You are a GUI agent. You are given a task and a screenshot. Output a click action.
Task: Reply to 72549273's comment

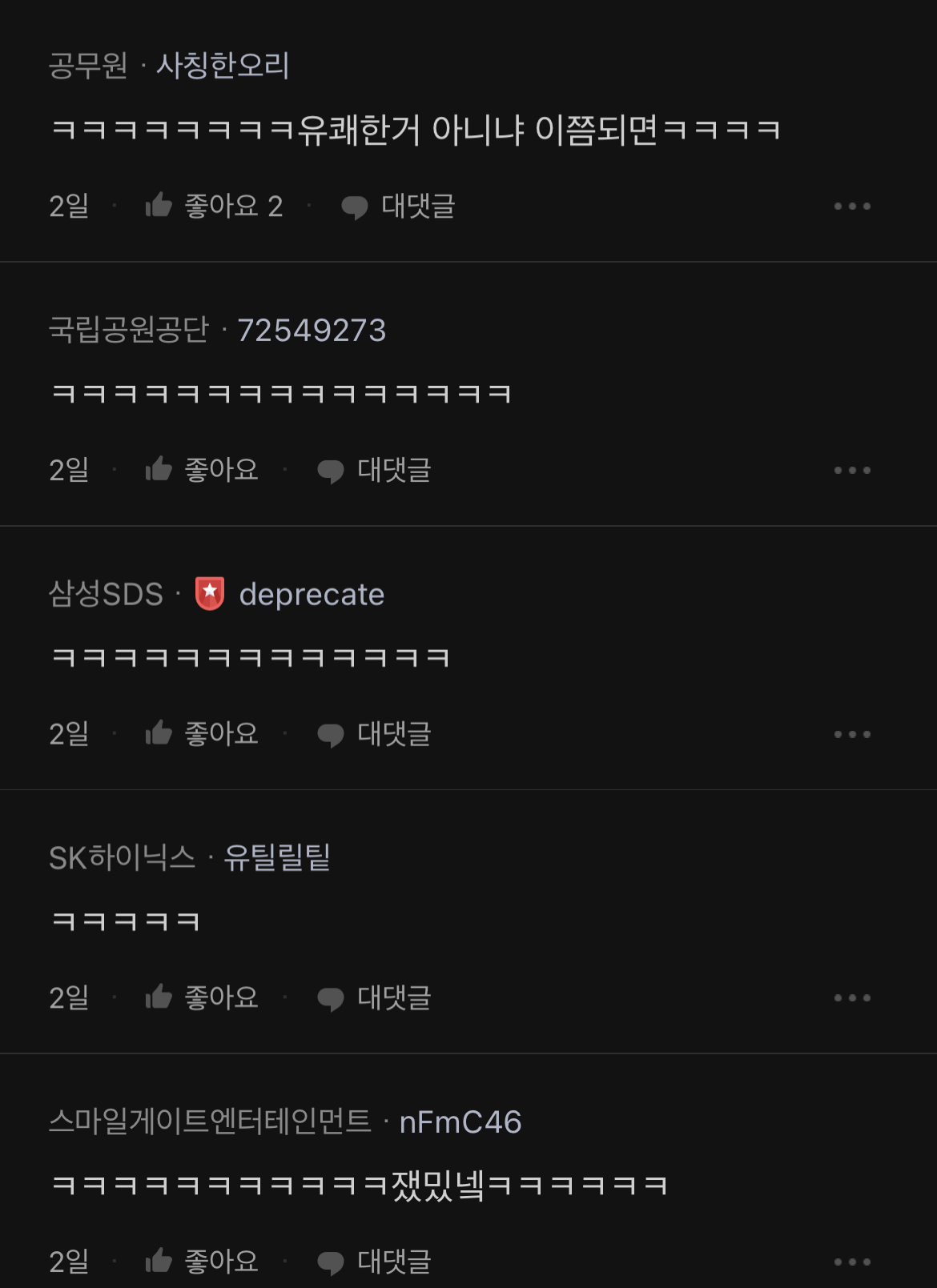tap(374, 470)
